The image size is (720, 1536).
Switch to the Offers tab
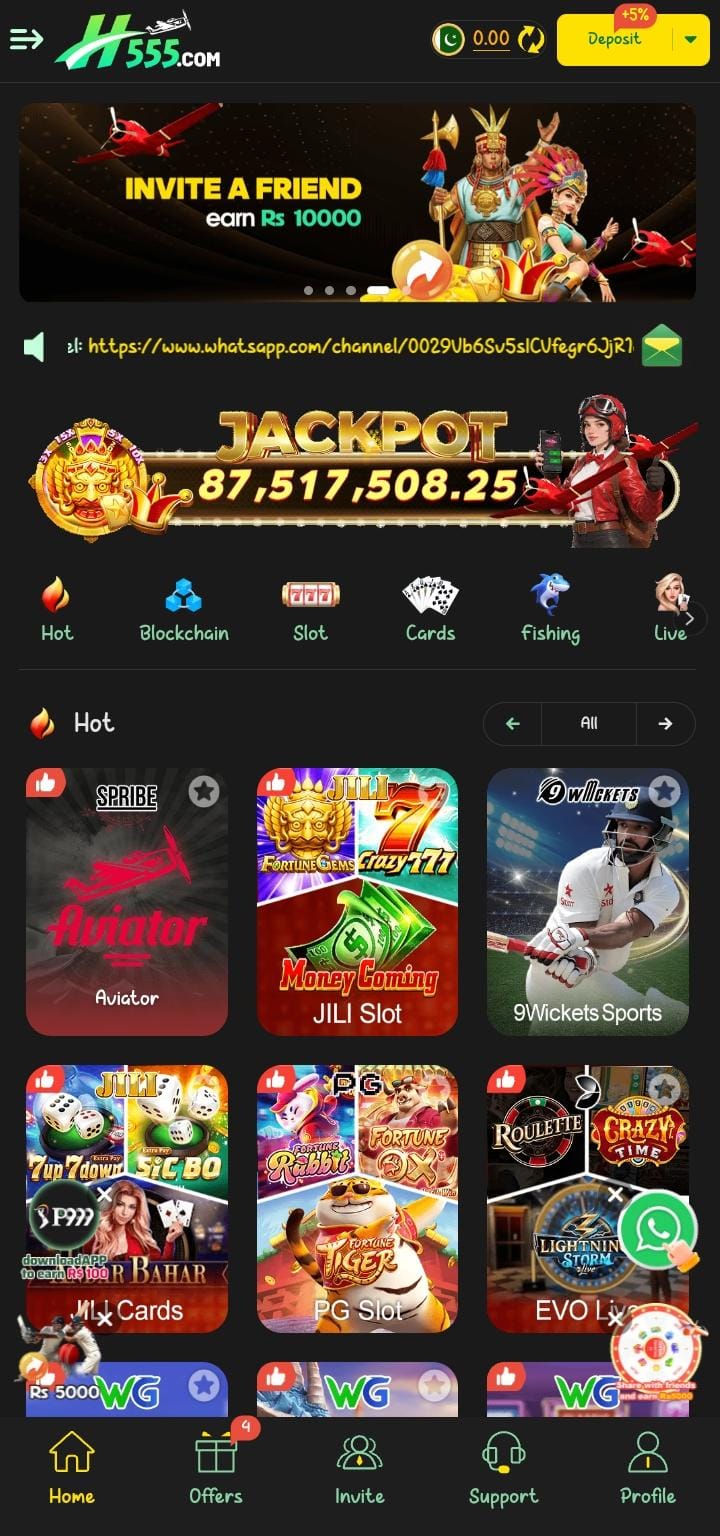(x=216, y=1468)
